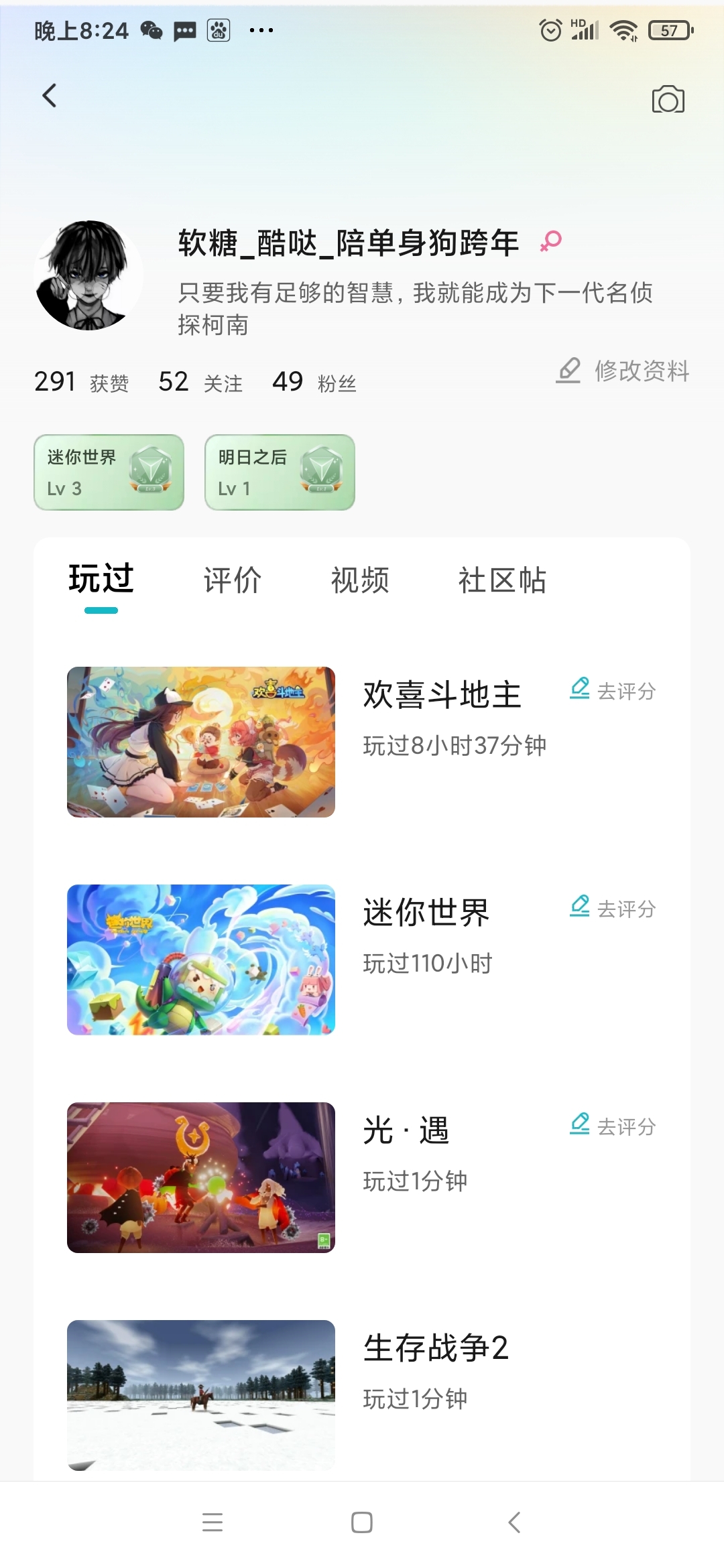
Task: Open the 光·遇 game card
Action: point(362,1177)
